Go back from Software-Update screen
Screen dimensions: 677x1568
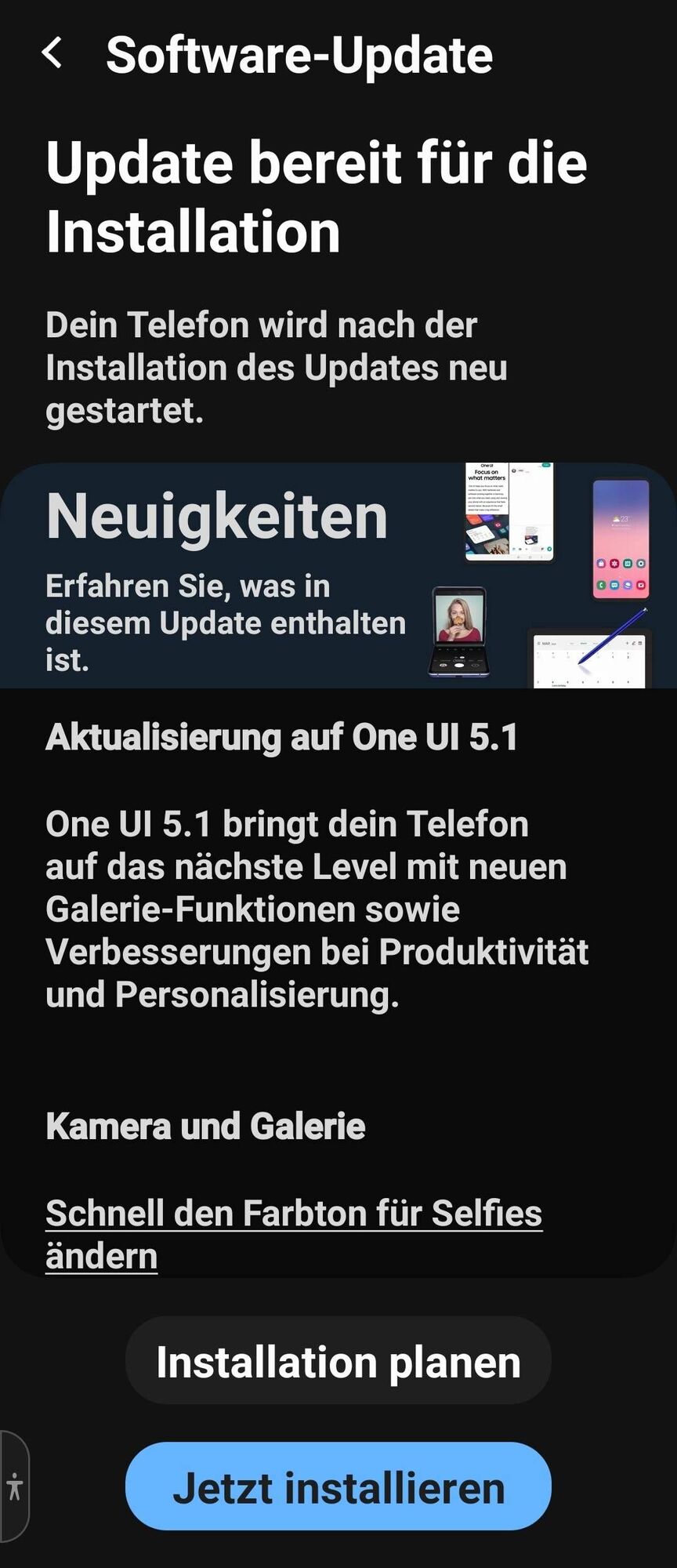tap(52, 54)
